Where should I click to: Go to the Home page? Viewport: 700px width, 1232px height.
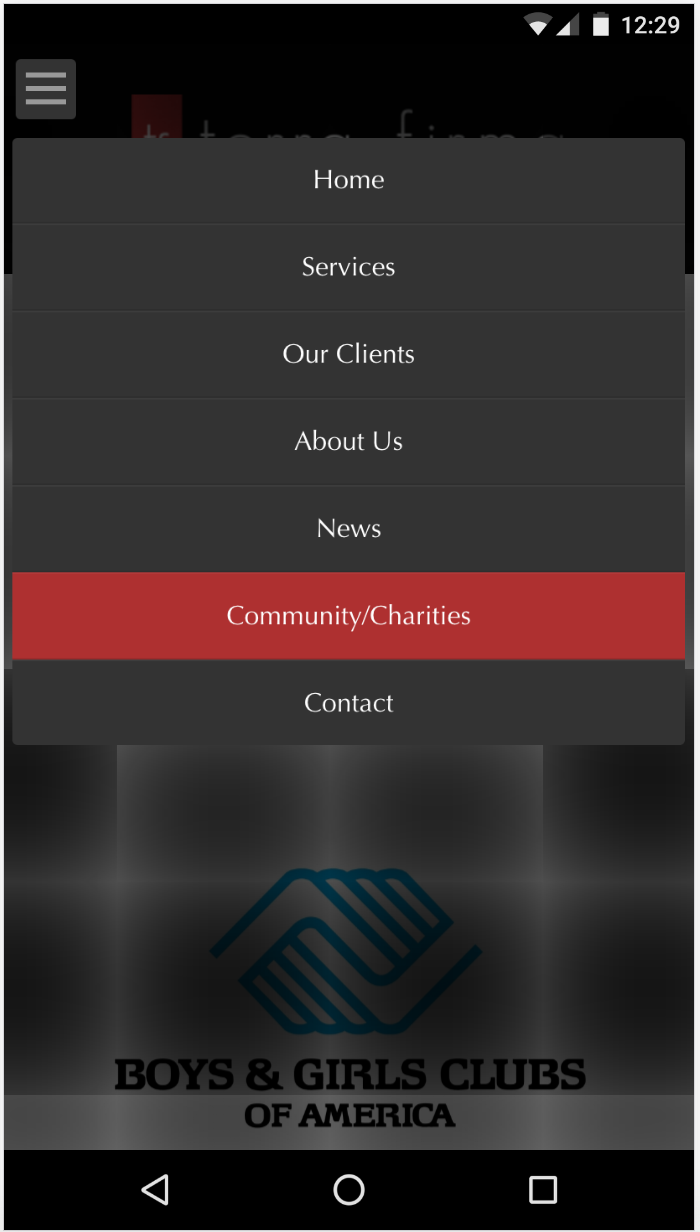tap(348, 180)
